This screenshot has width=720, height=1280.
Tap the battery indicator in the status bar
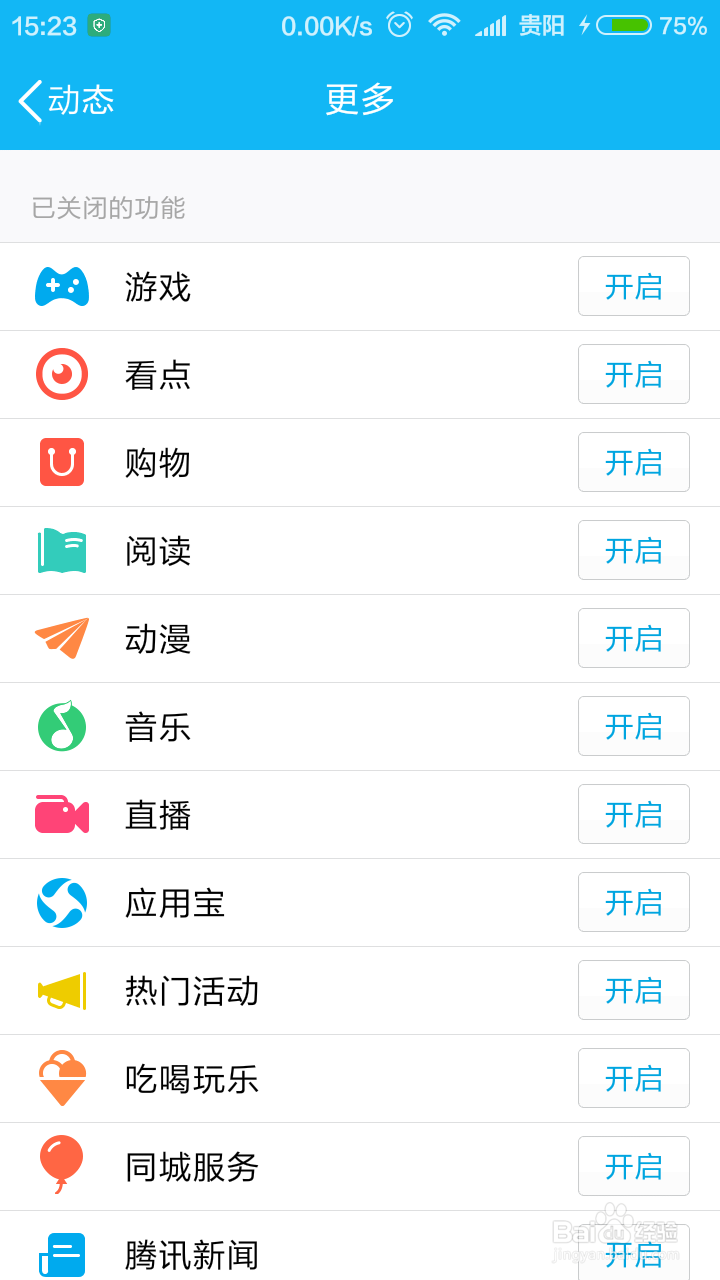click(x=625, y=25)
